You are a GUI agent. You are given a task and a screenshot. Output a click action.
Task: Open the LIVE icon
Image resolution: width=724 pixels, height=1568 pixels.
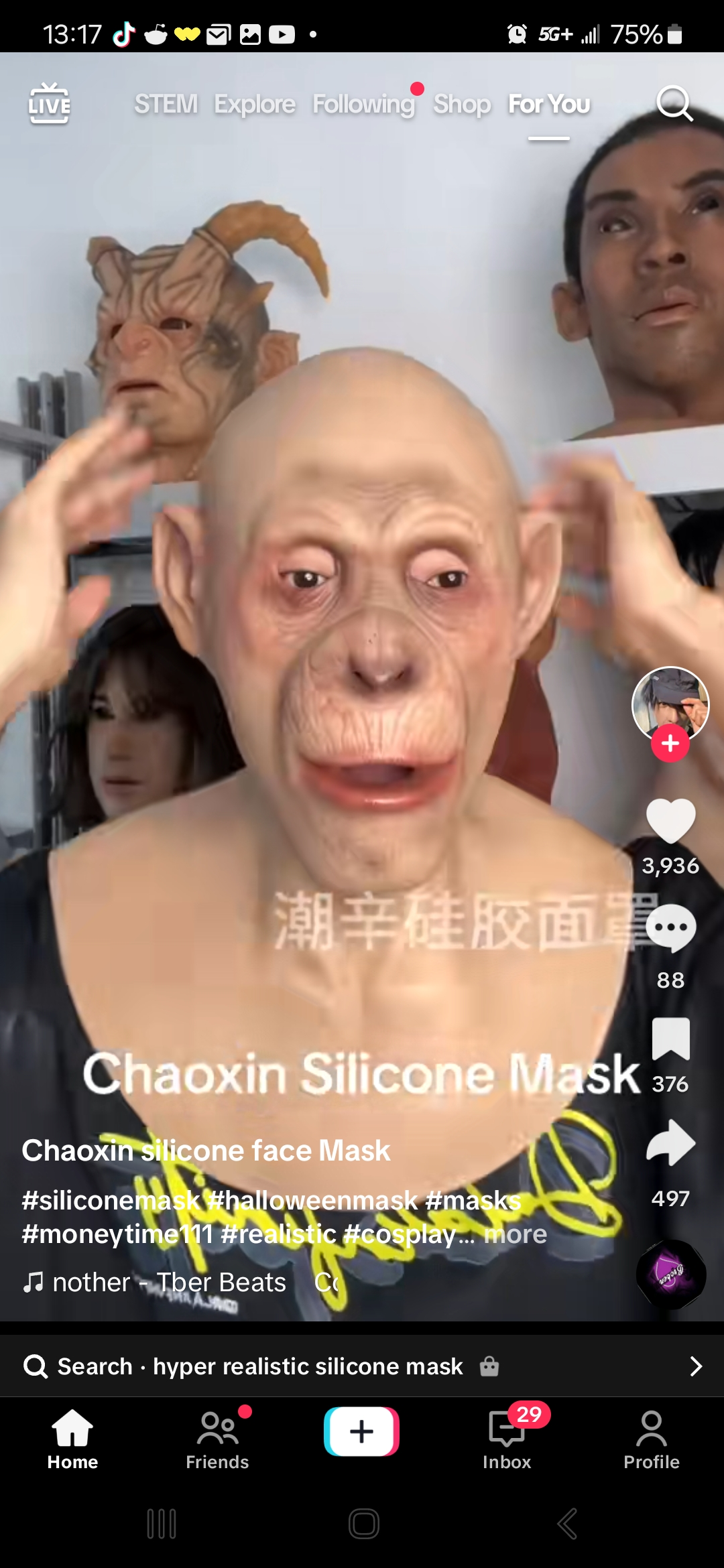(x=49, y=104)
